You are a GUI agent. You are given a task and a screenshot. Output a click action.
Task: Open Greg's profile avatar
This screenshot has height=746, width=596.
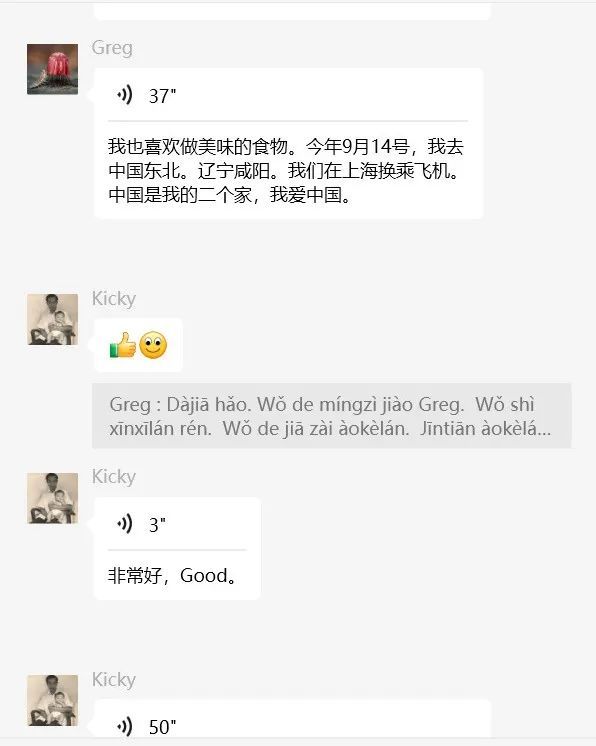pyautogui.click(x=52, y=69)
